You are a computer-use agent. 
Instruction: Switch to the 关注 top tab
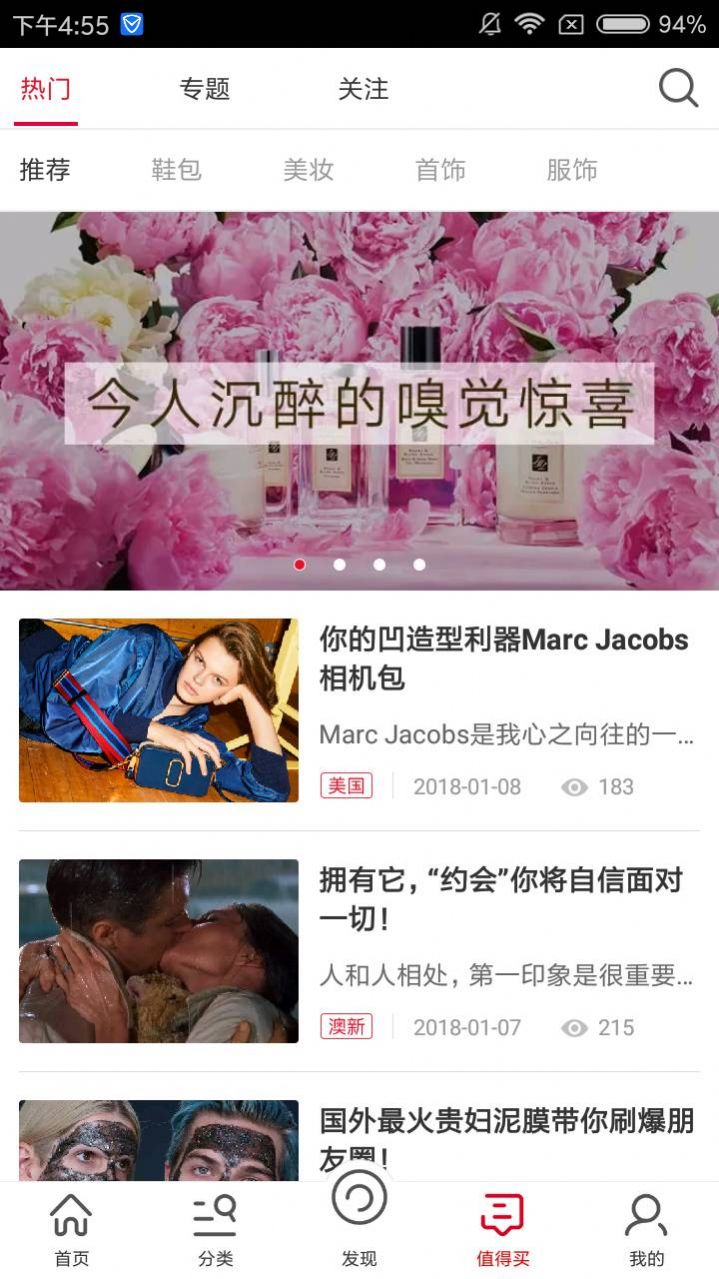coord(363,89)
